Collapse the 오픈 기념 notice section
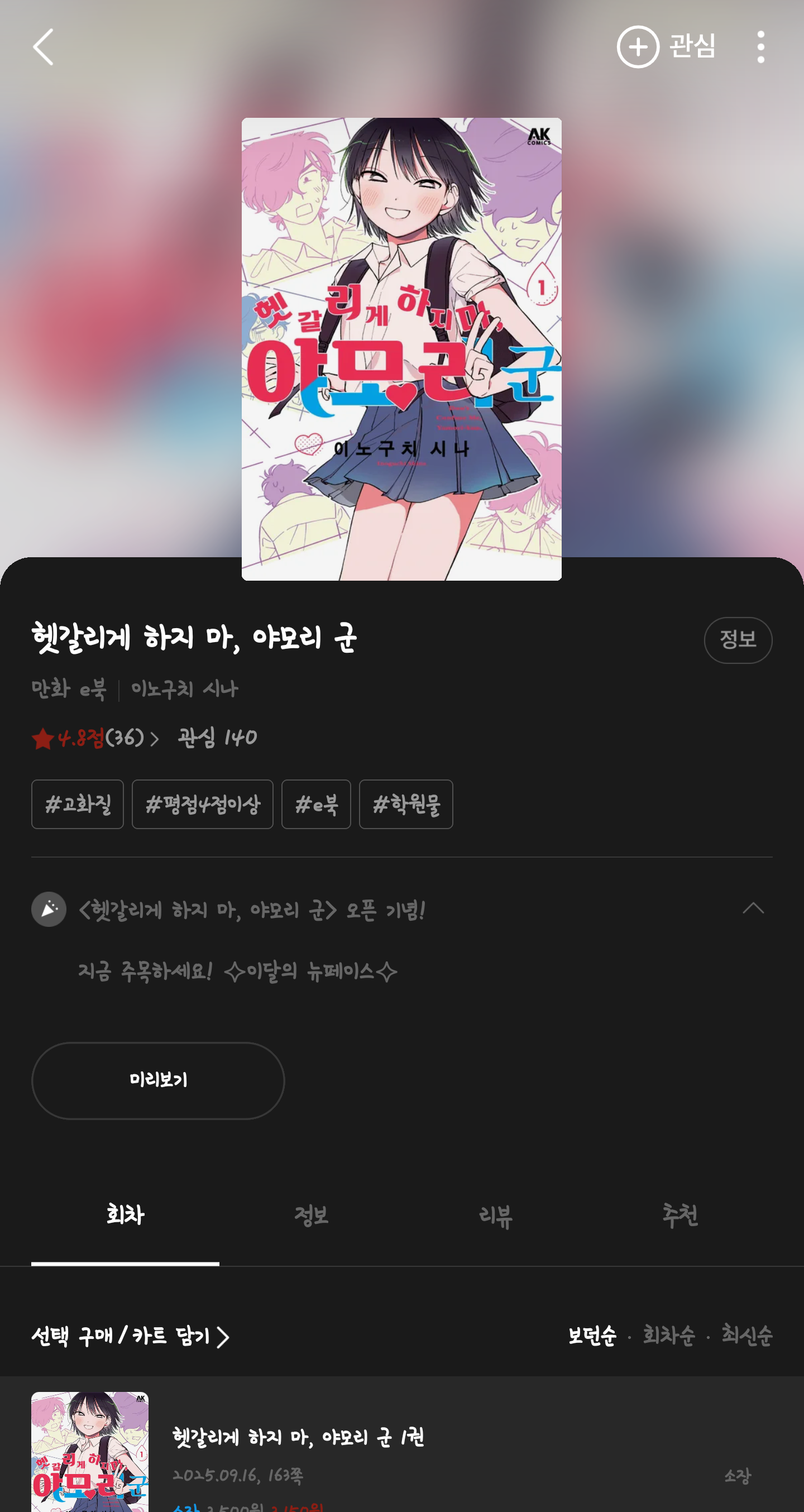 tap(753, 908)
